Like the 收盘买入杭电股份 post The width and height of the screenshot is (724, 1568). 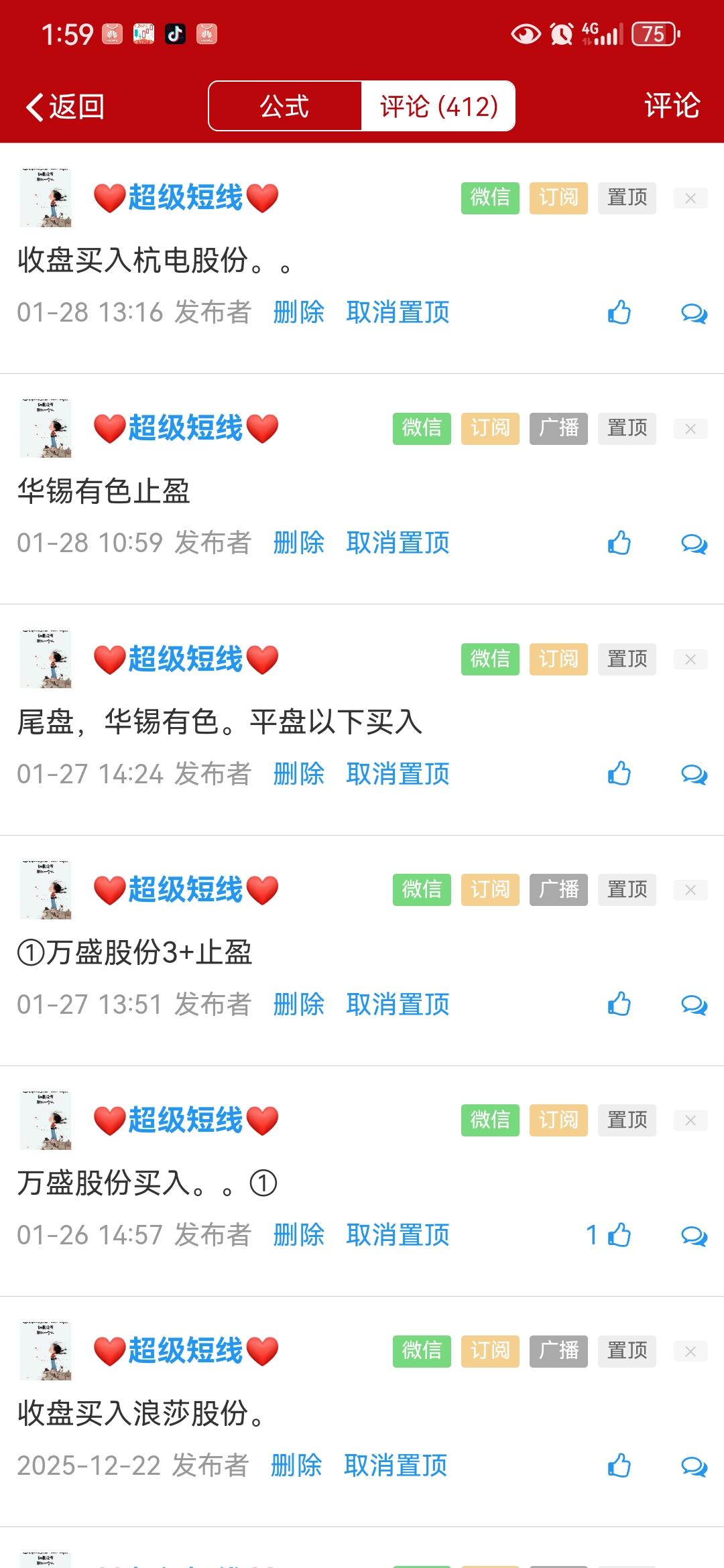pos(618,312)
